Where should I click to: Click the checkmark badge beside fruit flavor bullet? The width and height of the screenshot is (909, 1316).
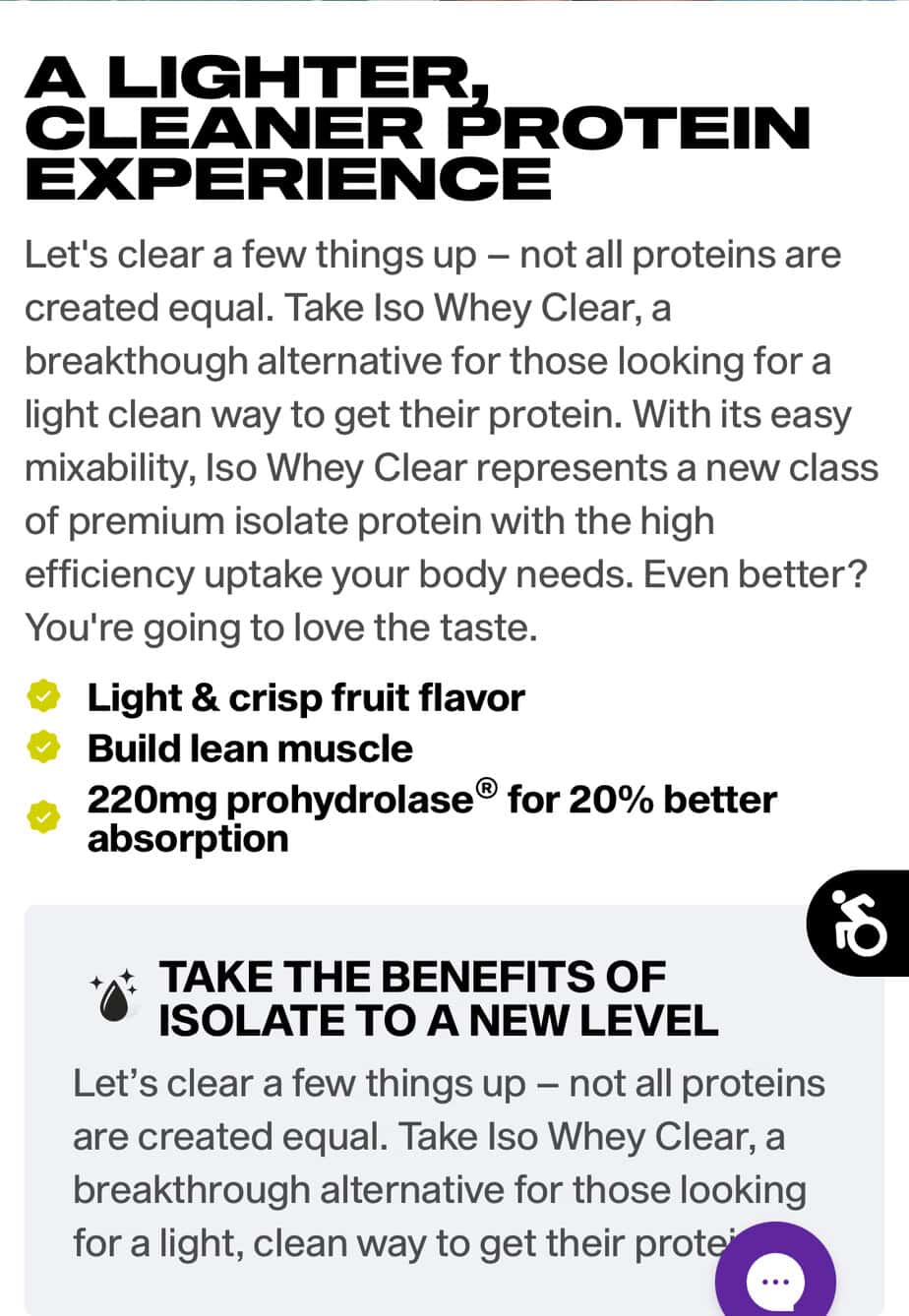[x=42, y=695]
